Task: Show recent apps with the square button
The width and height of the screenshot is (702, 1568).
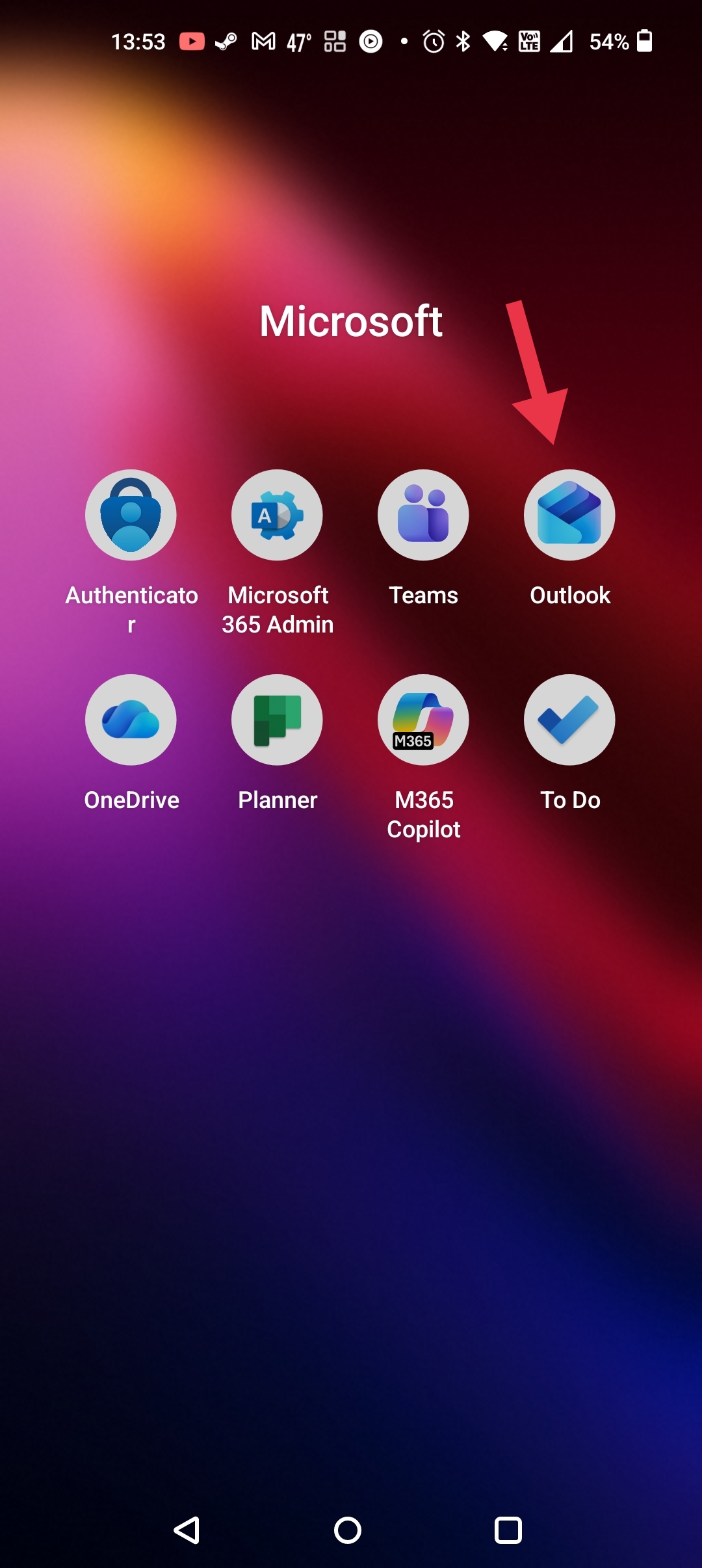Action: point(508,1530)
